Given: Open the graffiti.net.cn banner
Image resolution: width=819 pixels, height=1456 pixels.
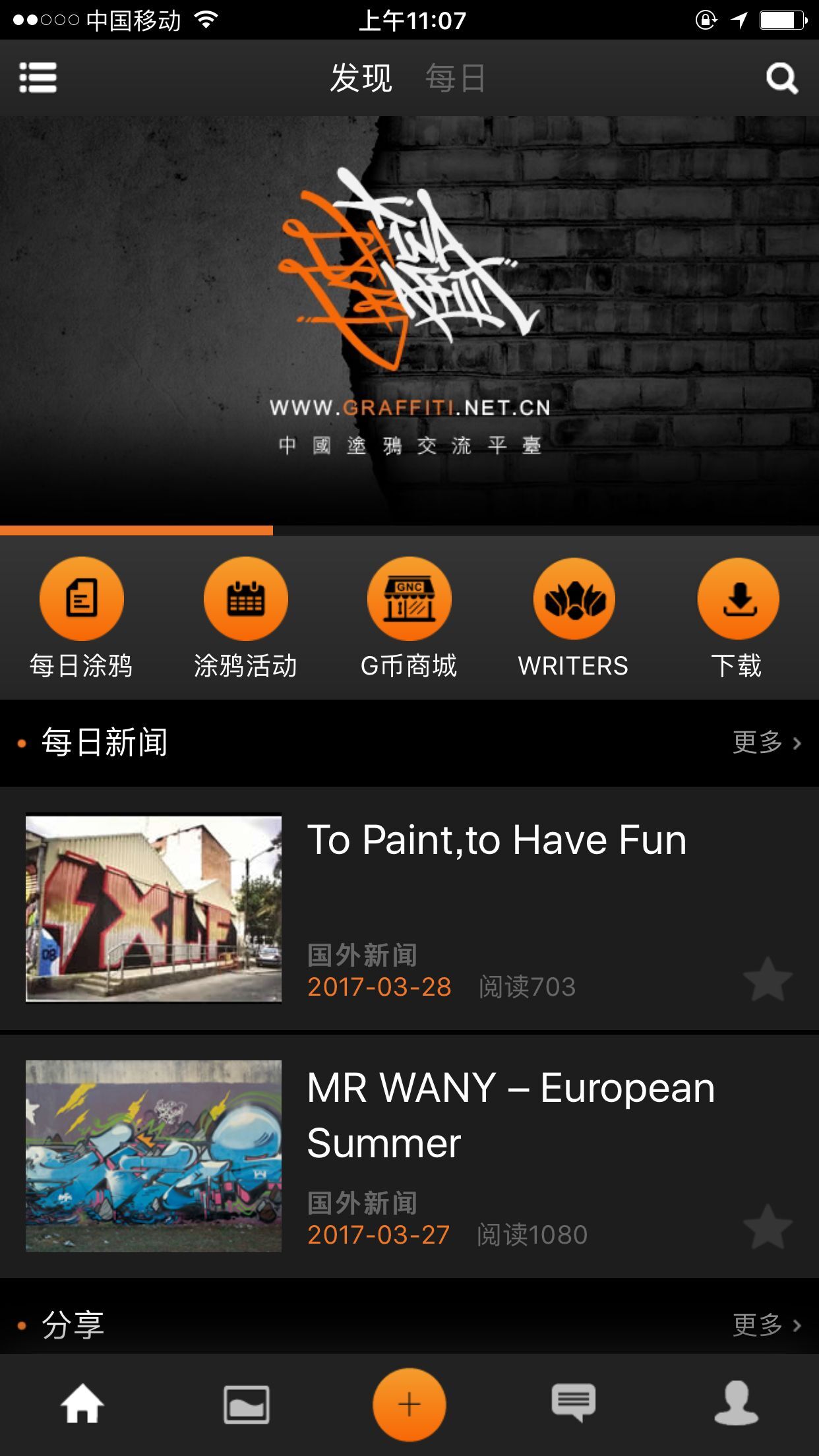Looking at the screenshot, I should (409, 320).
